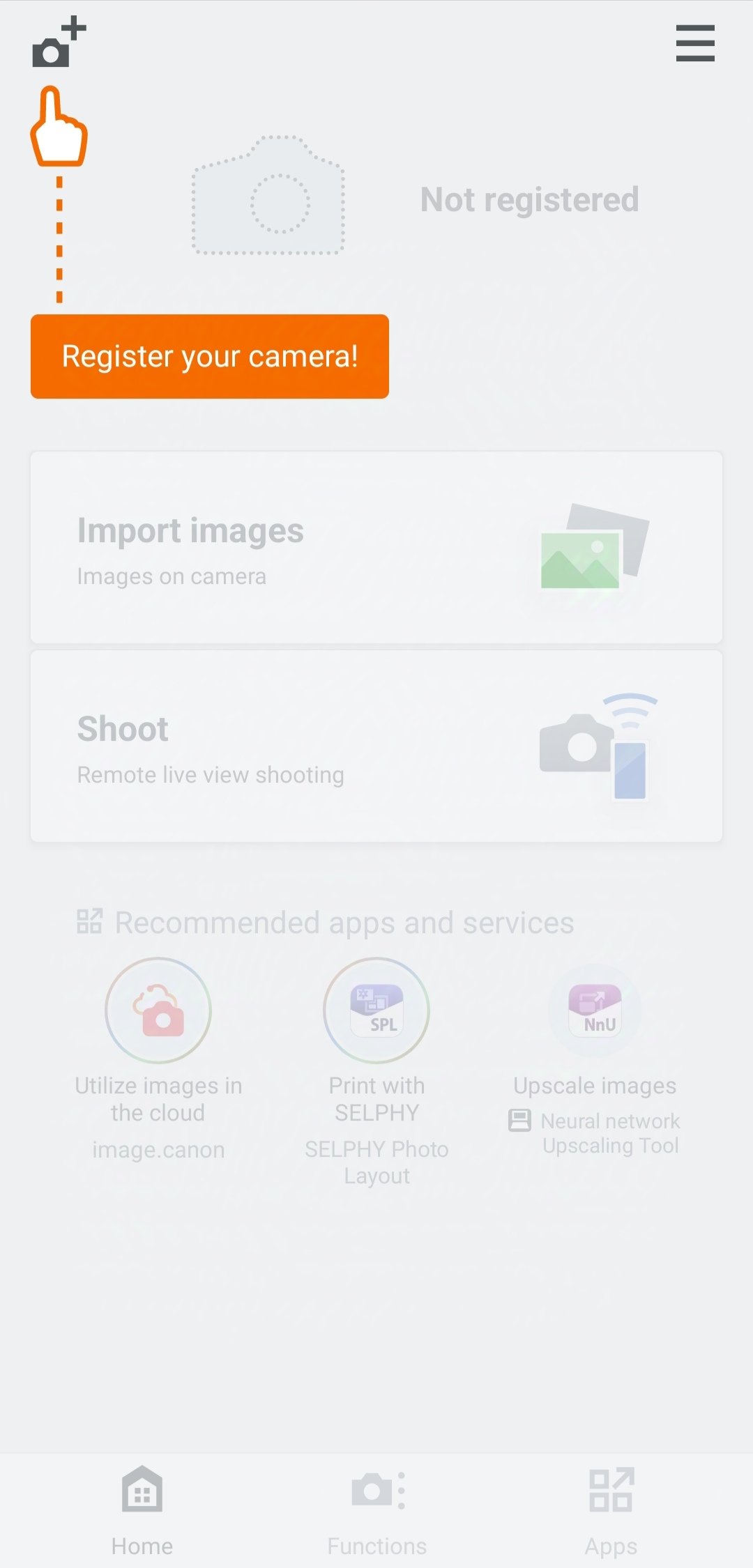The width and height of the screenshot is (753, 1568).
Task: Open the Shoot remote live view card
Action: (x=376, y=746)
